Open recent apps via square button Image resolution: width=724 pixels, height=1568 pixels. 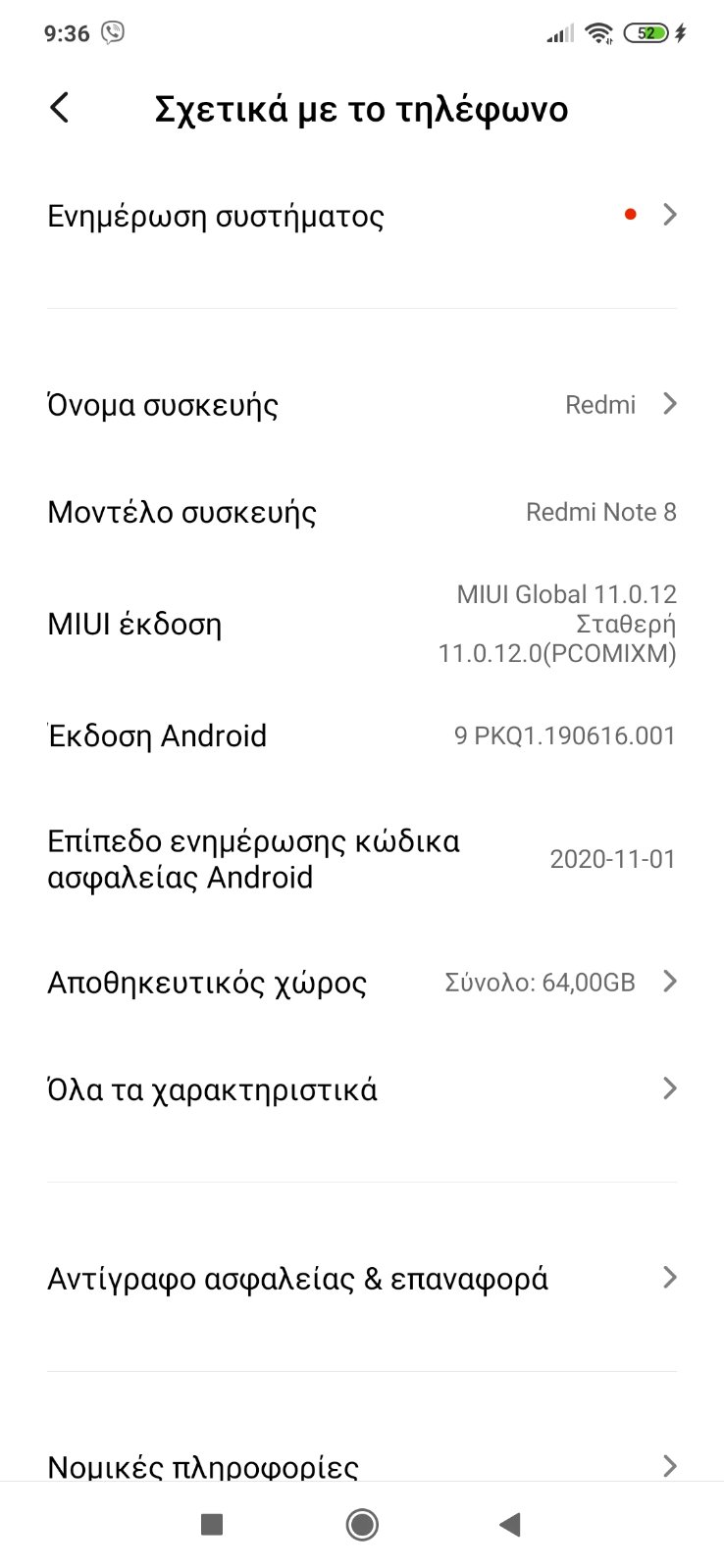[x=212, y=1525]
